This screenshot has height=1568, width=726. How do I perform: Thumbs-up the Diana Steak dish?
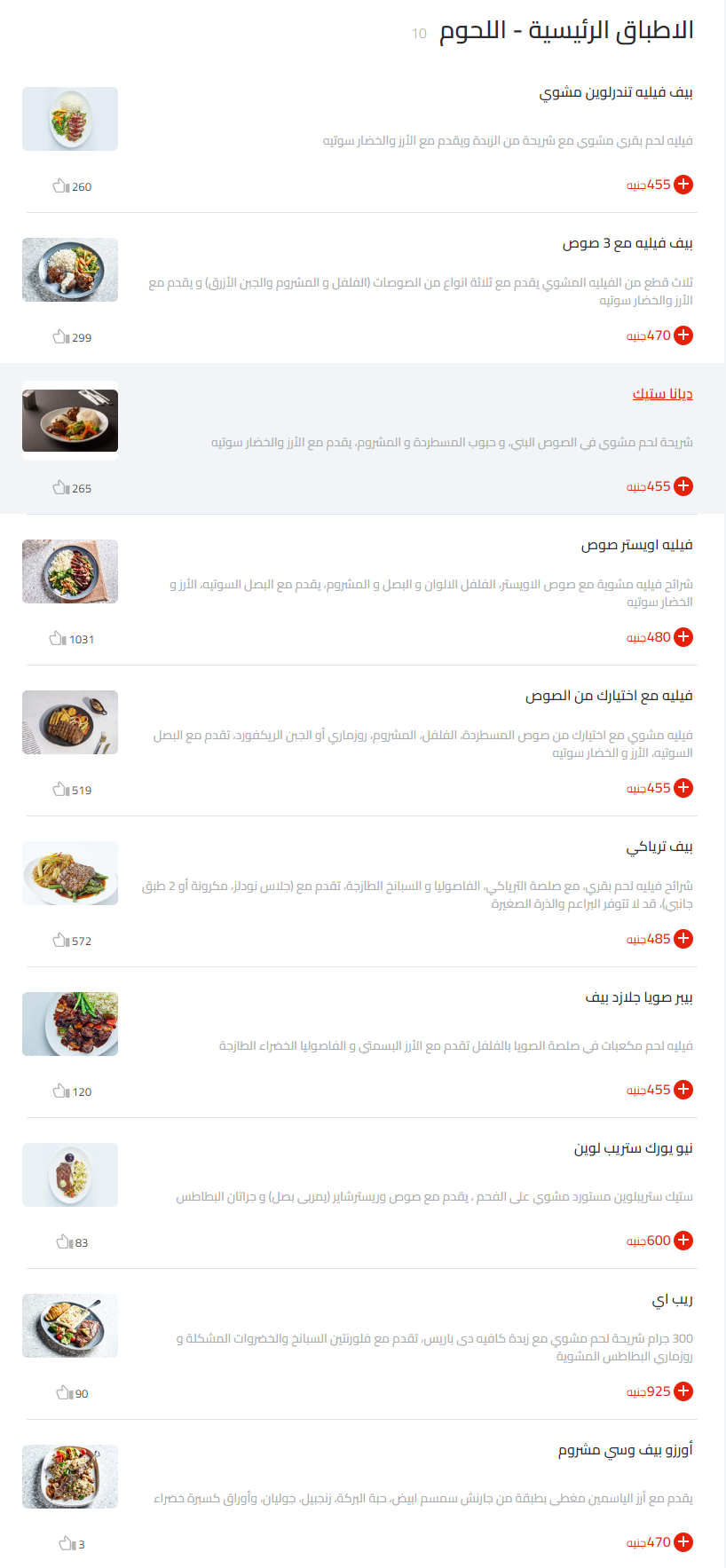(x=59, y=487)
